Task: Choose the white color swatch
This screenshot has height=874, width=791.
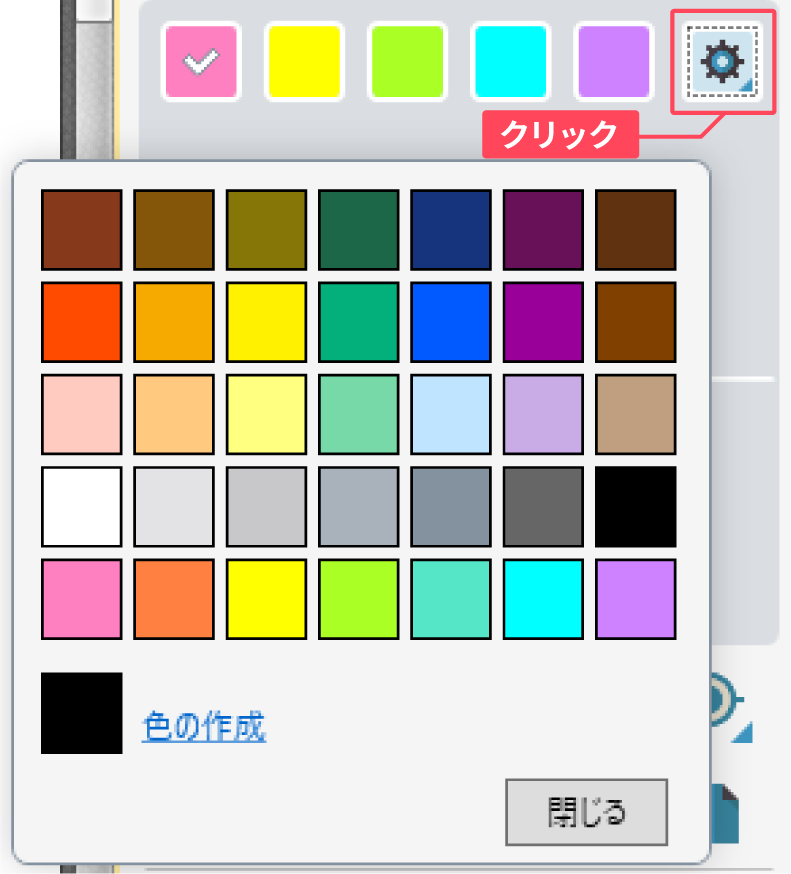Action: click(81, 506)
